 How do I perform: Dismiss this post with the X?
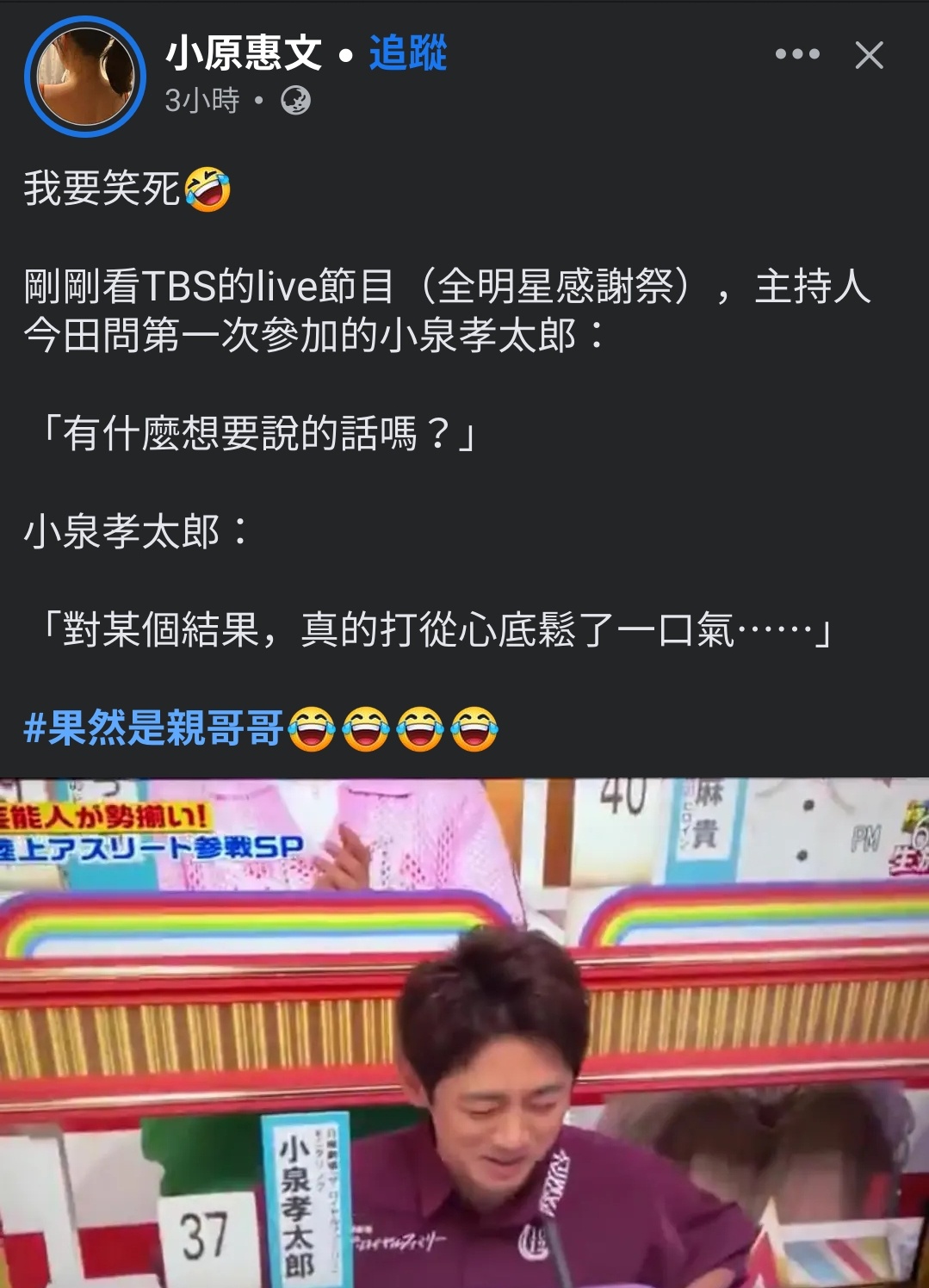click(x=869, y=56)
